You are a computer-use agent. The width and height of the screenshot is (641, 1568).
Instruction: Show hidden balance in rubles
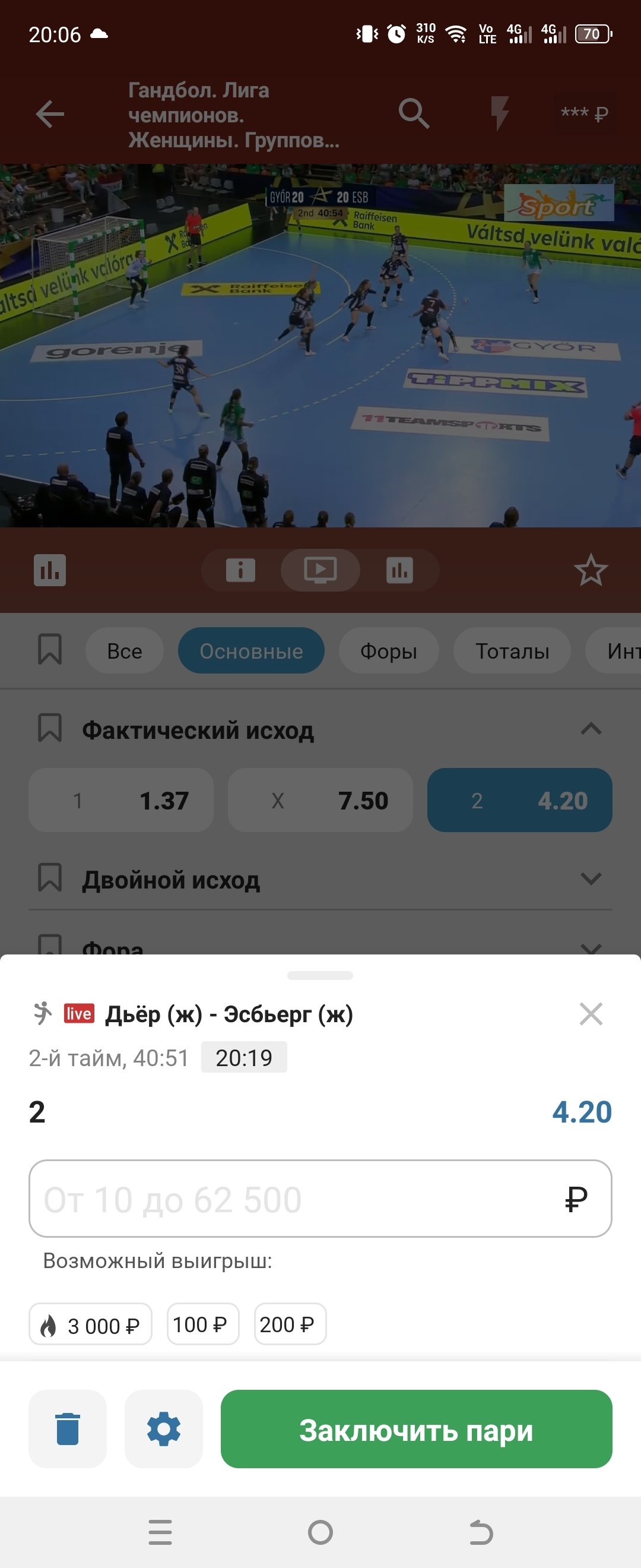[583, 114]
